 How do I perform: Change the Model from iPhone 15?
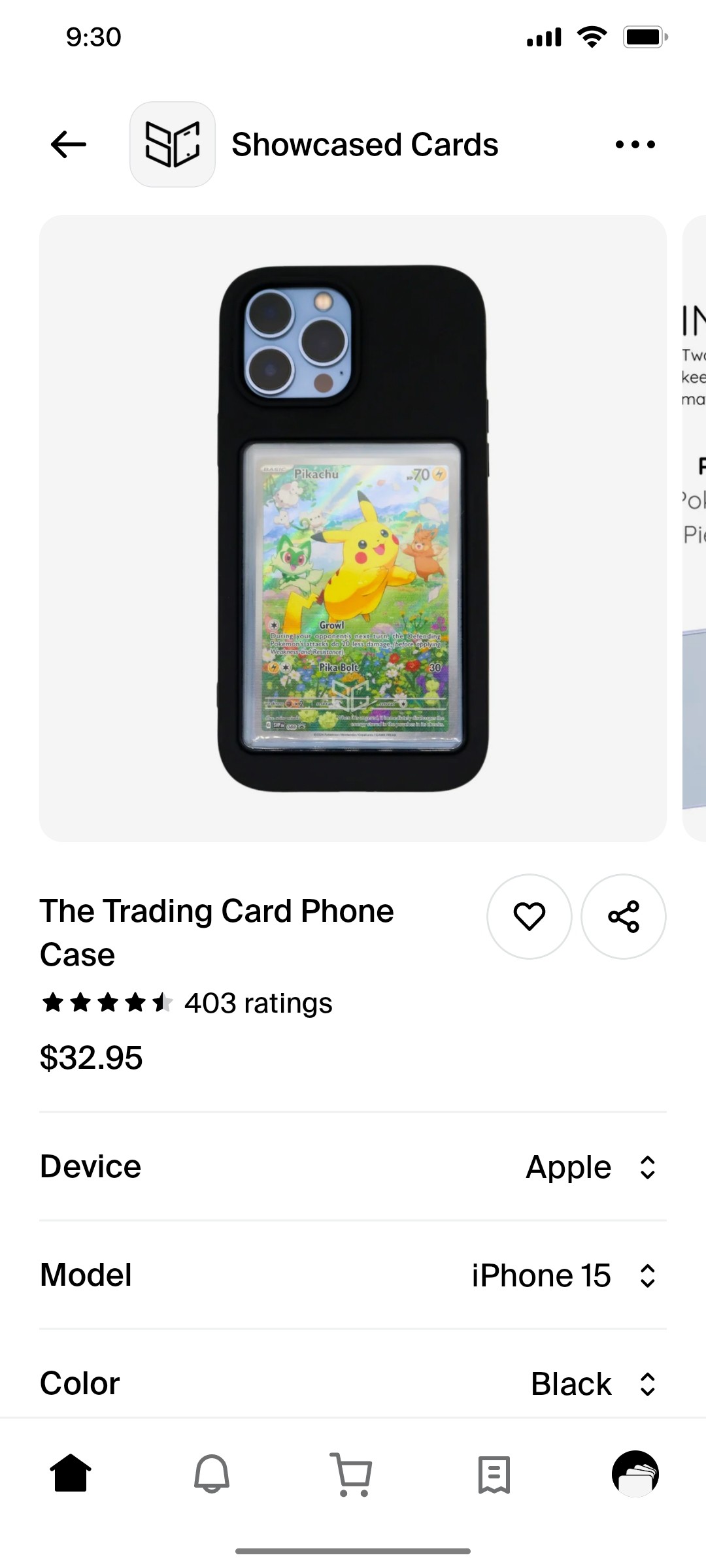(x=562, y=1275)
